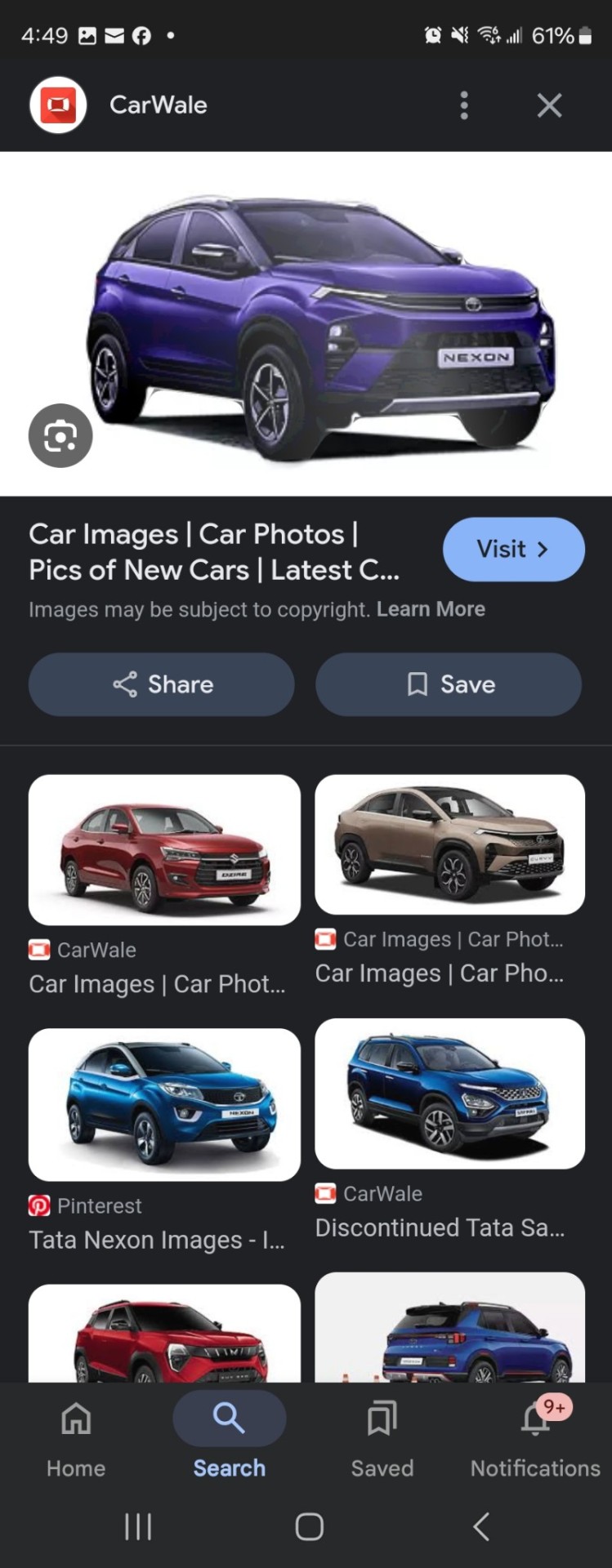The image size is (612, 1568).
Task: Open the Pinterest Tata Nexon Images result
Action: (x=164, y=1104)
